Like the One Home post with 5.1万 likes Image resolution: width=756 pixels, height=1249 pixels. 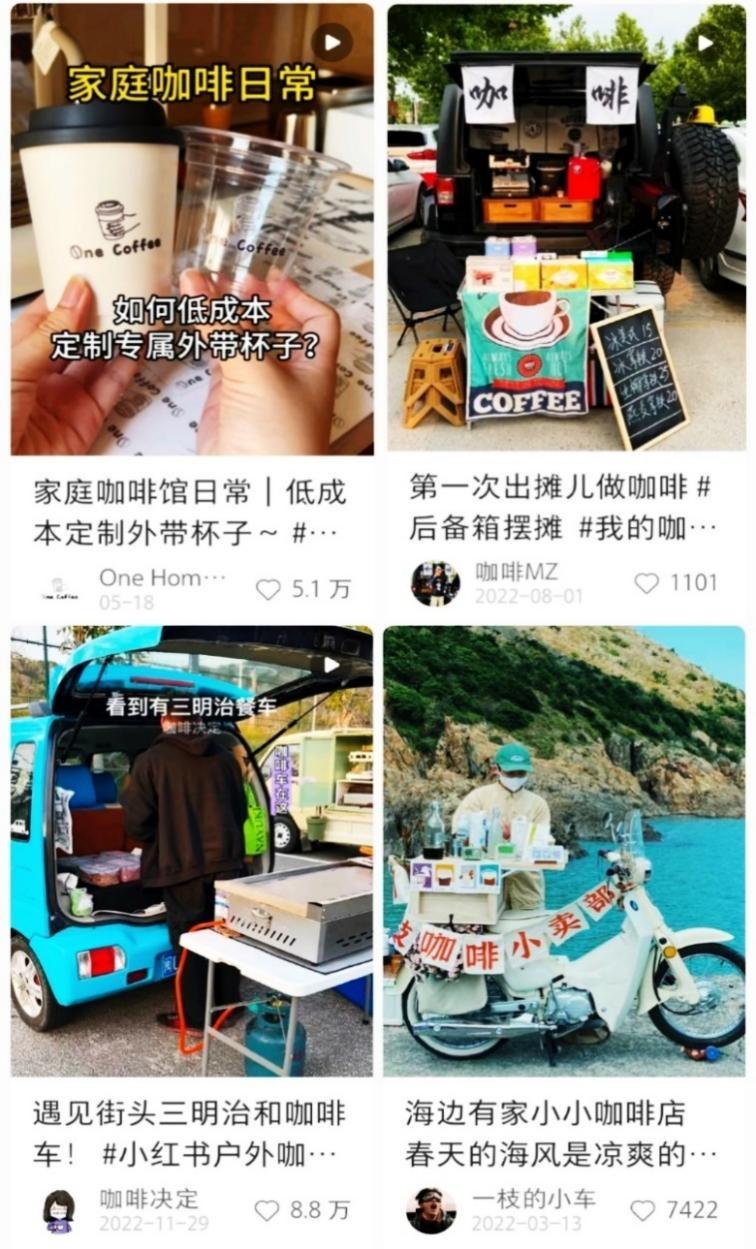pyautogui.click(x=268, y=590)
